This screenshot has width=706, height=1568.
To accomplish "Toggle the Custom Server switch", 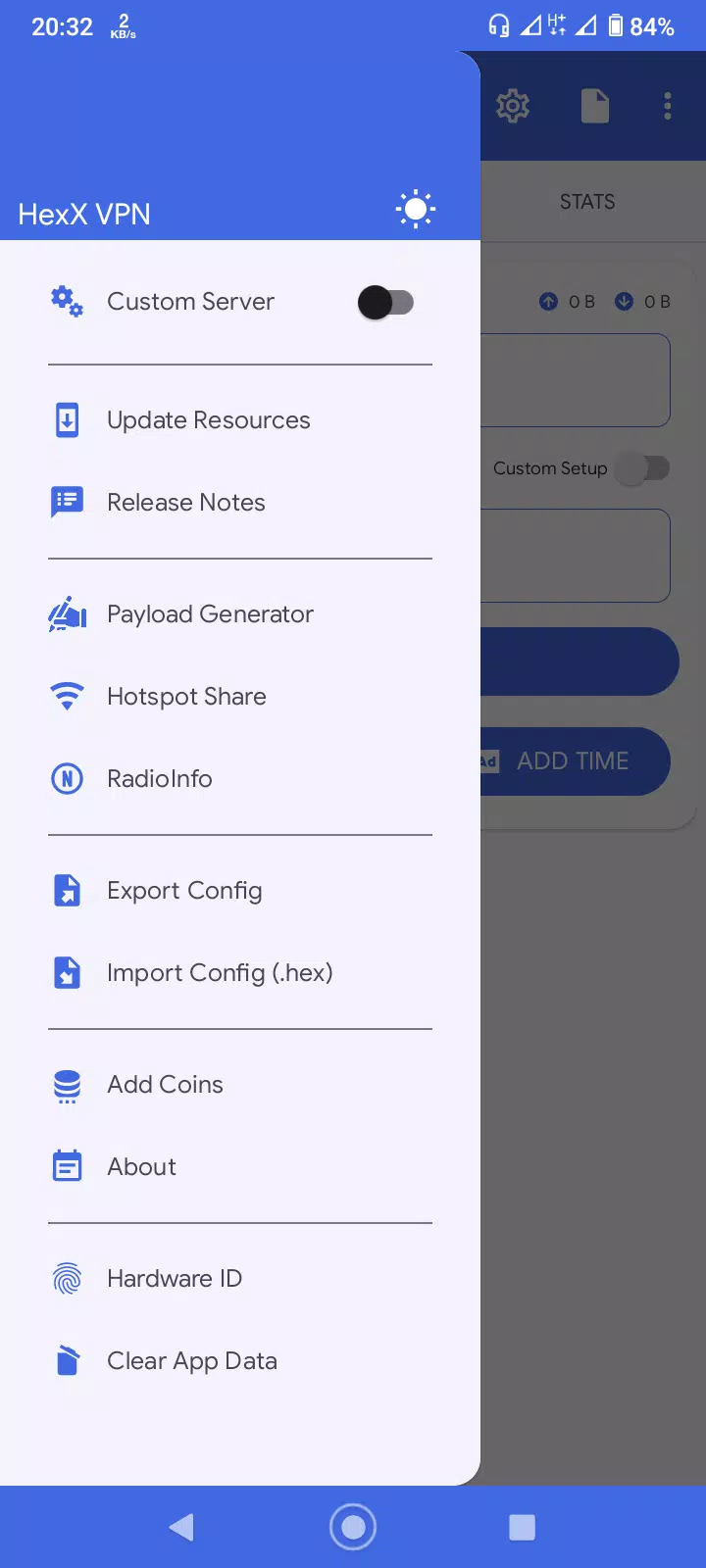I will pyautogui.click(x=385, y=302).
